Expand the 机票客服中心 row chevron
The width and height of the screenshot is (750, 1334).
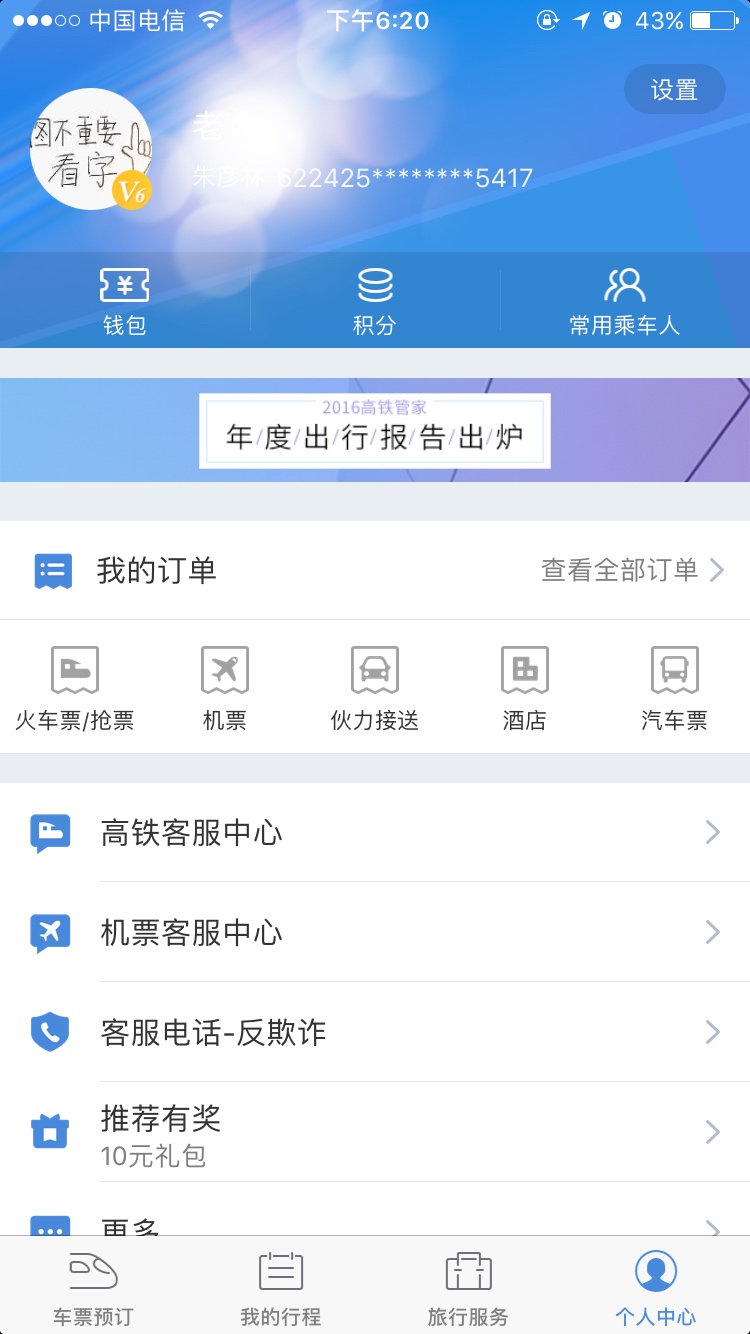(712, 932)
